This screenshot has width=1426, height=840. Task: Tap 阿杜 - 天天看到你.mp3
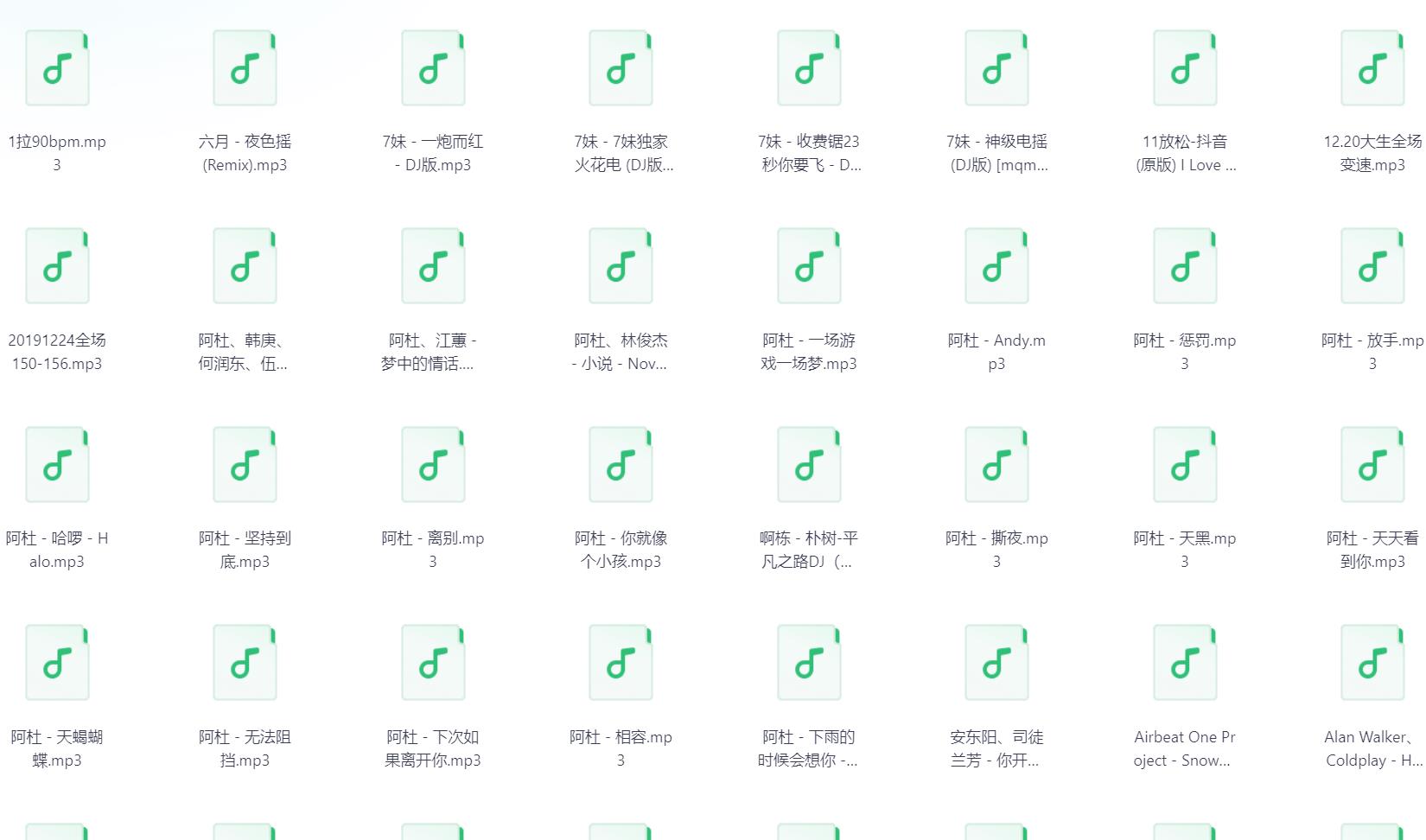click(x=1372, y=465)
